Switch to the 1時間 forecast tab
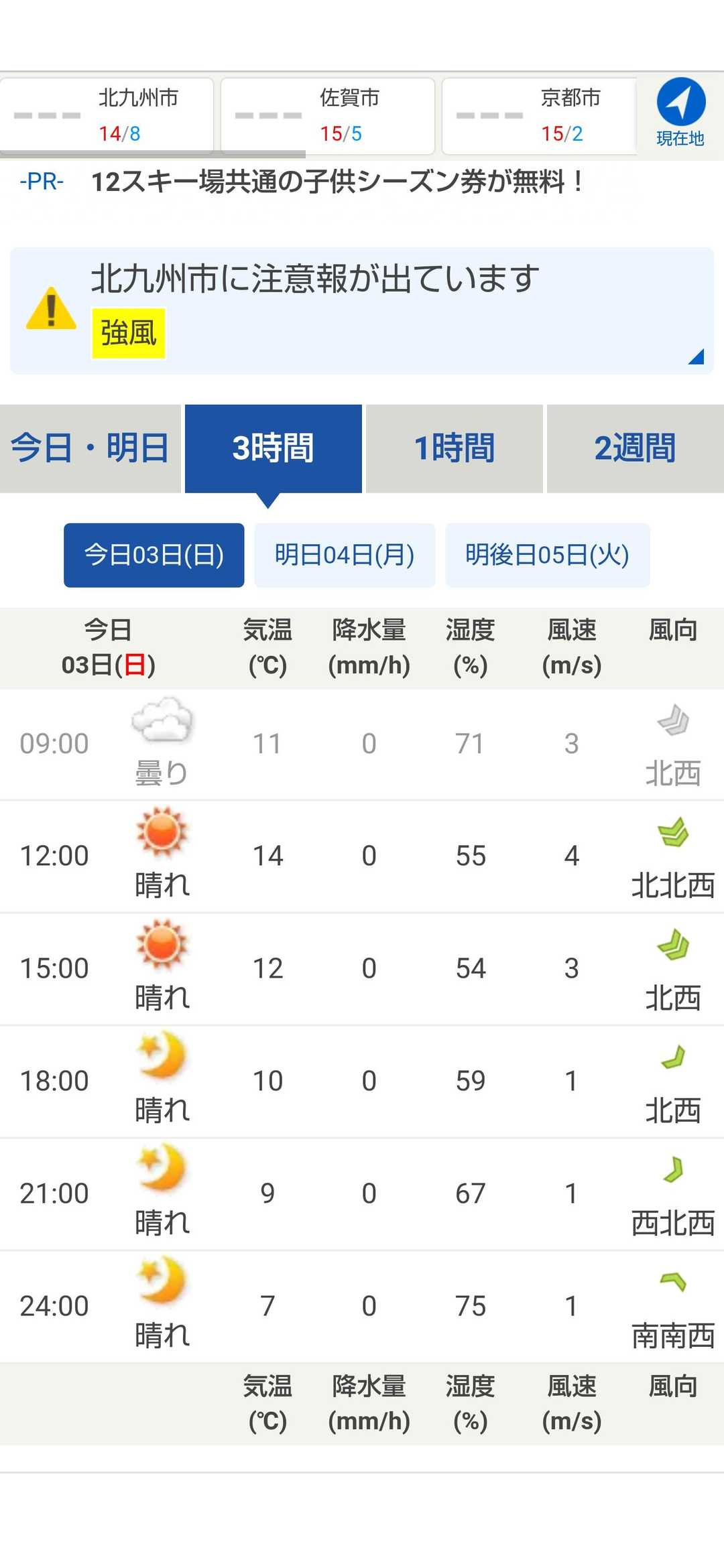Image resolution: width=724 pixels, height=1568 pixels. [455, 448]
